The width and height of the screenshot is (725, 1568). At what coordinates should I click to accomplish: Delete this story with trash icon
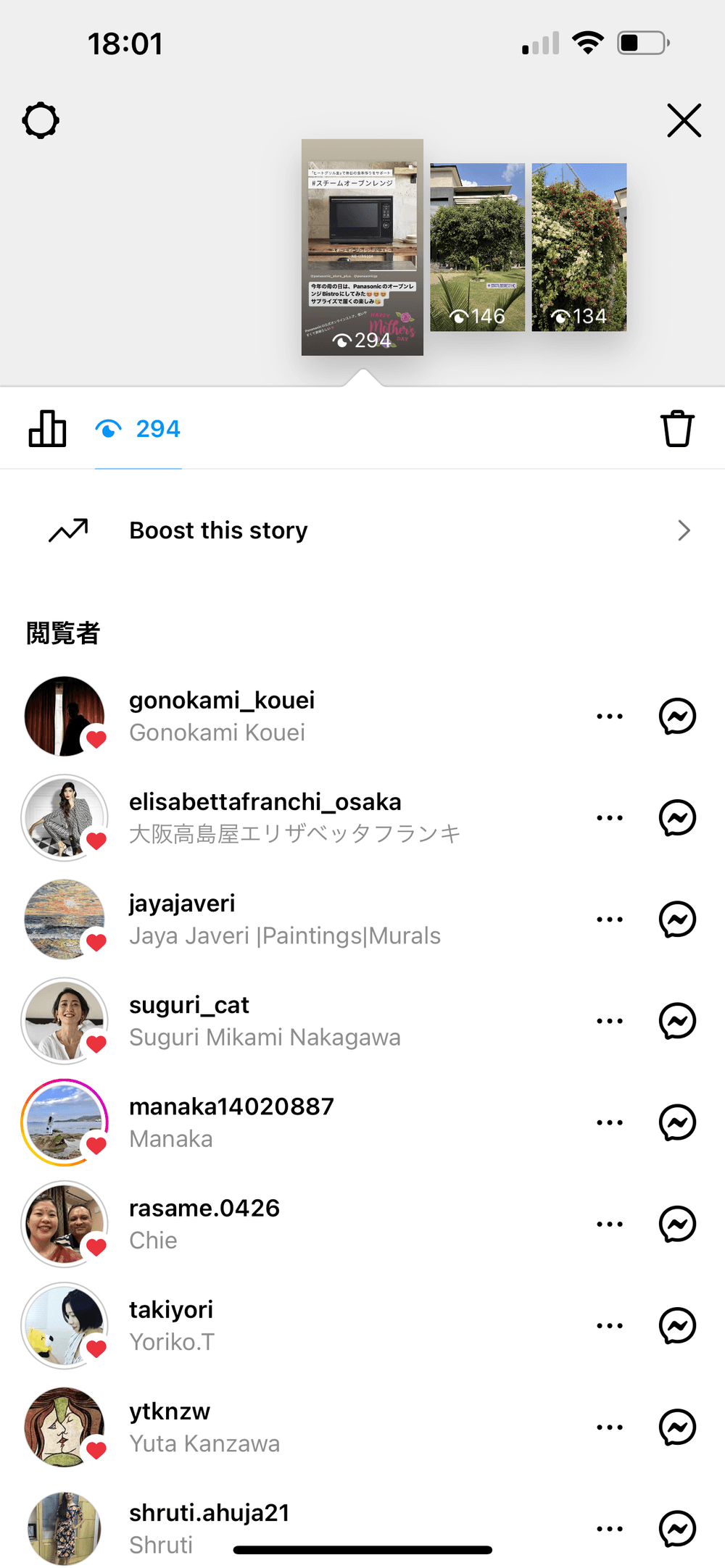(x=677, y=428)
